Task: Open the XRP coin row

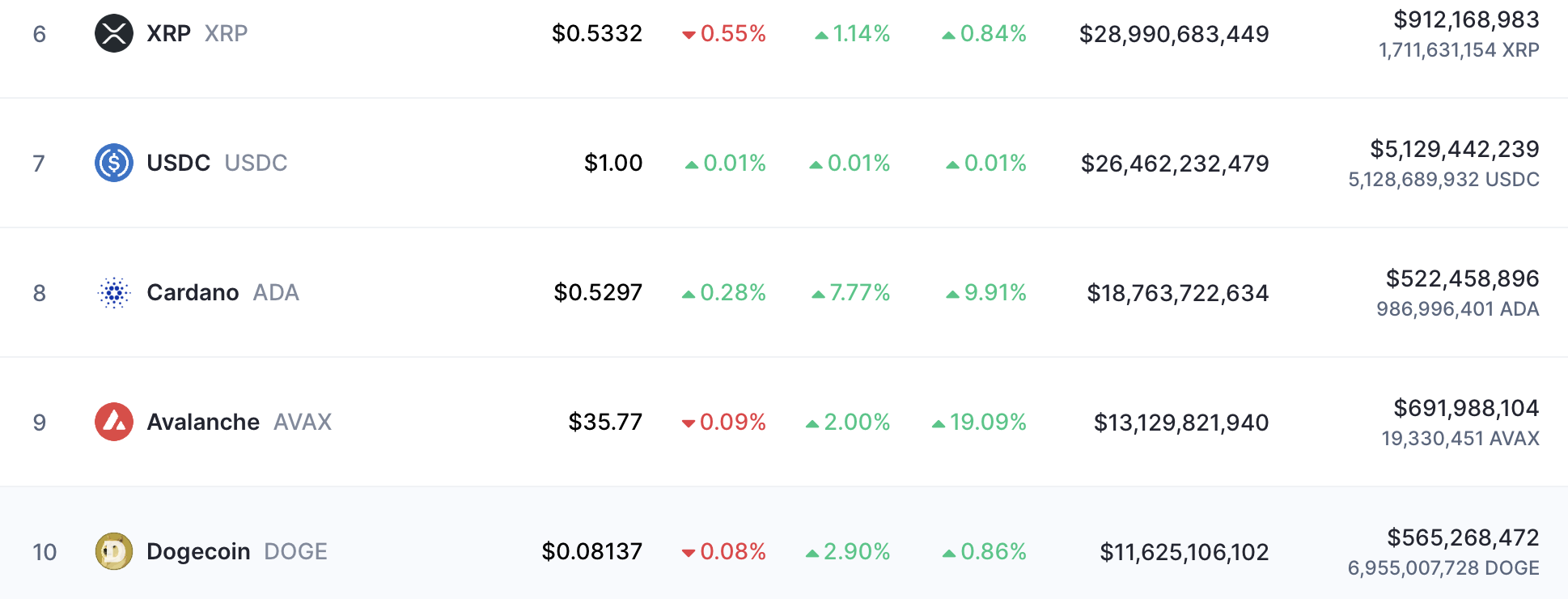Action: pos(168,33)
